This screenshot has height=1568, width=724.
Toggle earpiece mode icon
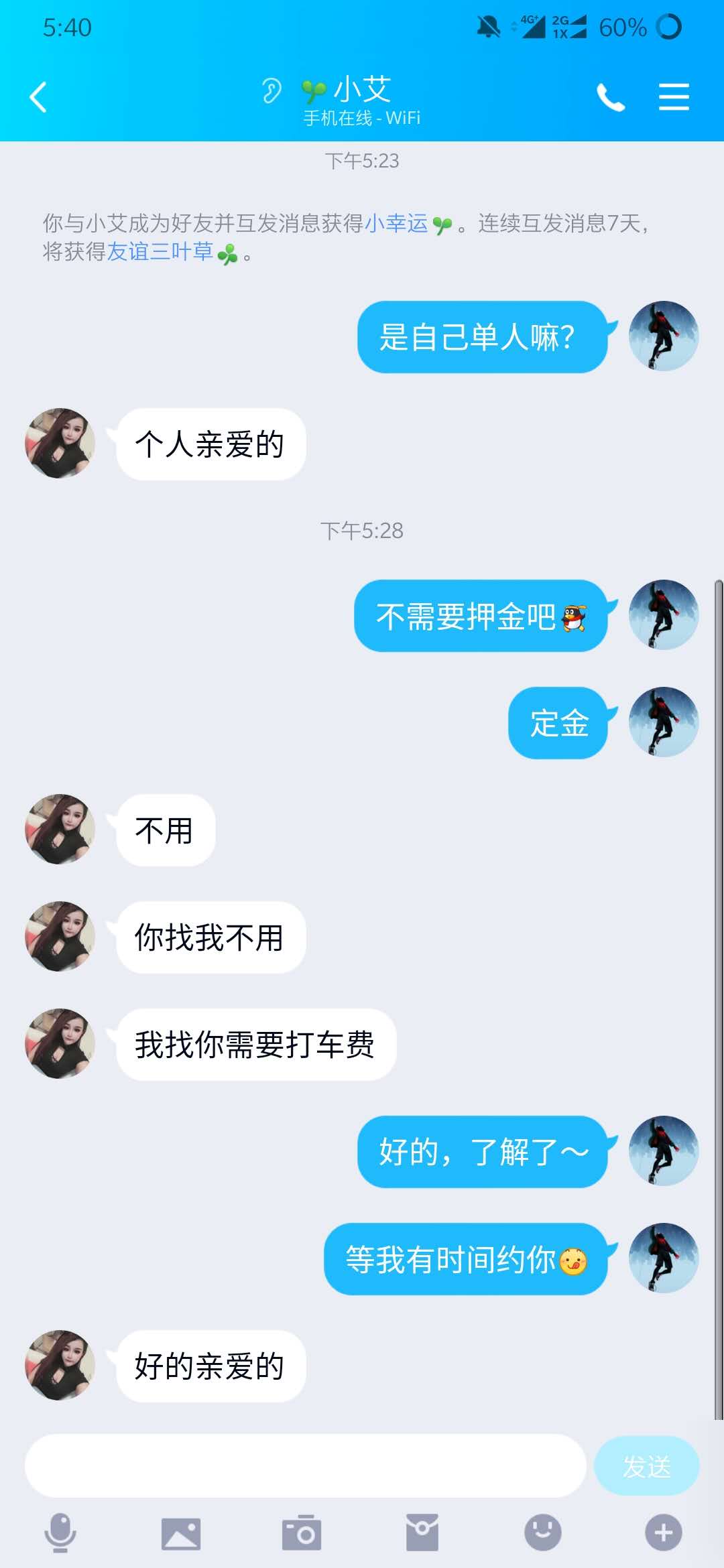(x=271, y=90)
